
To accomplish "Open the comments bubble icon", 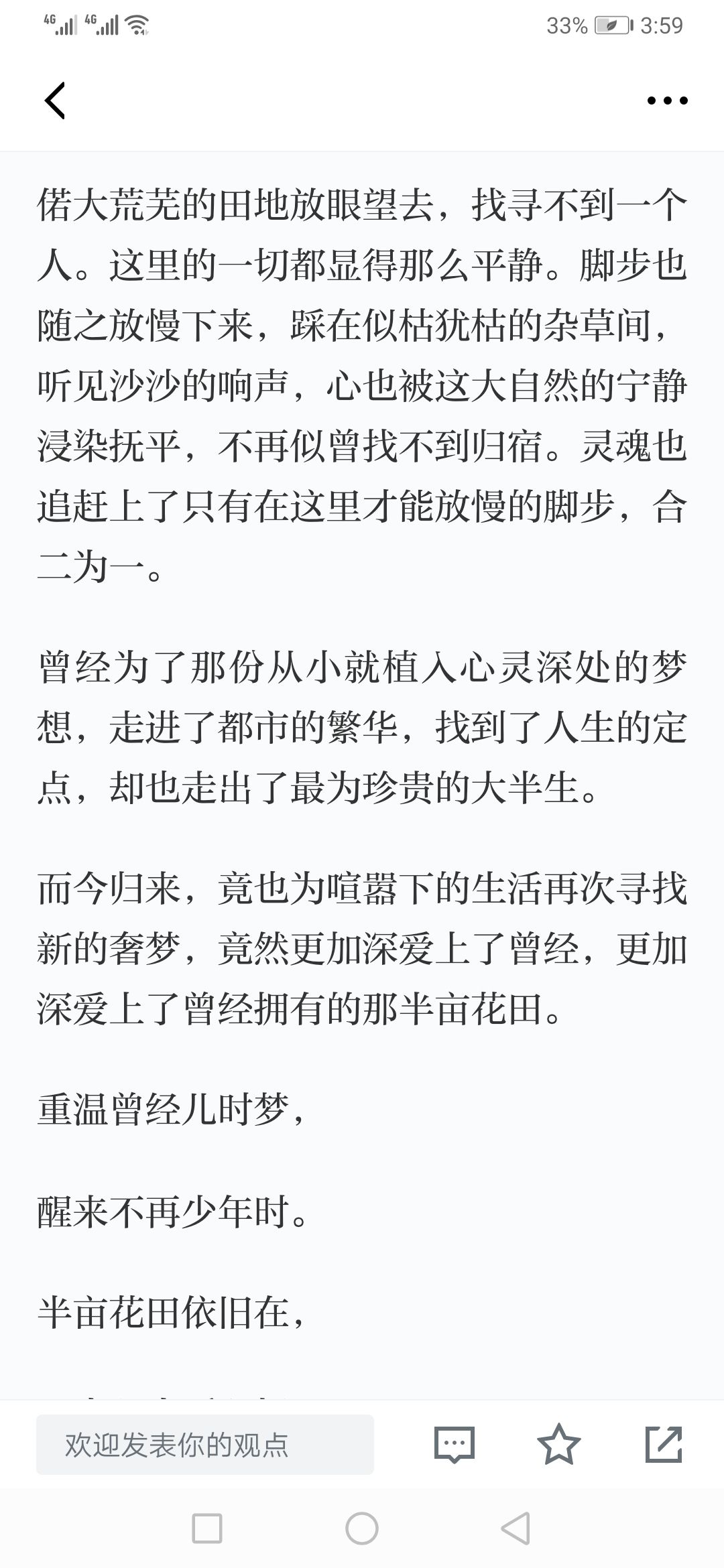I will coord(455,1445).
